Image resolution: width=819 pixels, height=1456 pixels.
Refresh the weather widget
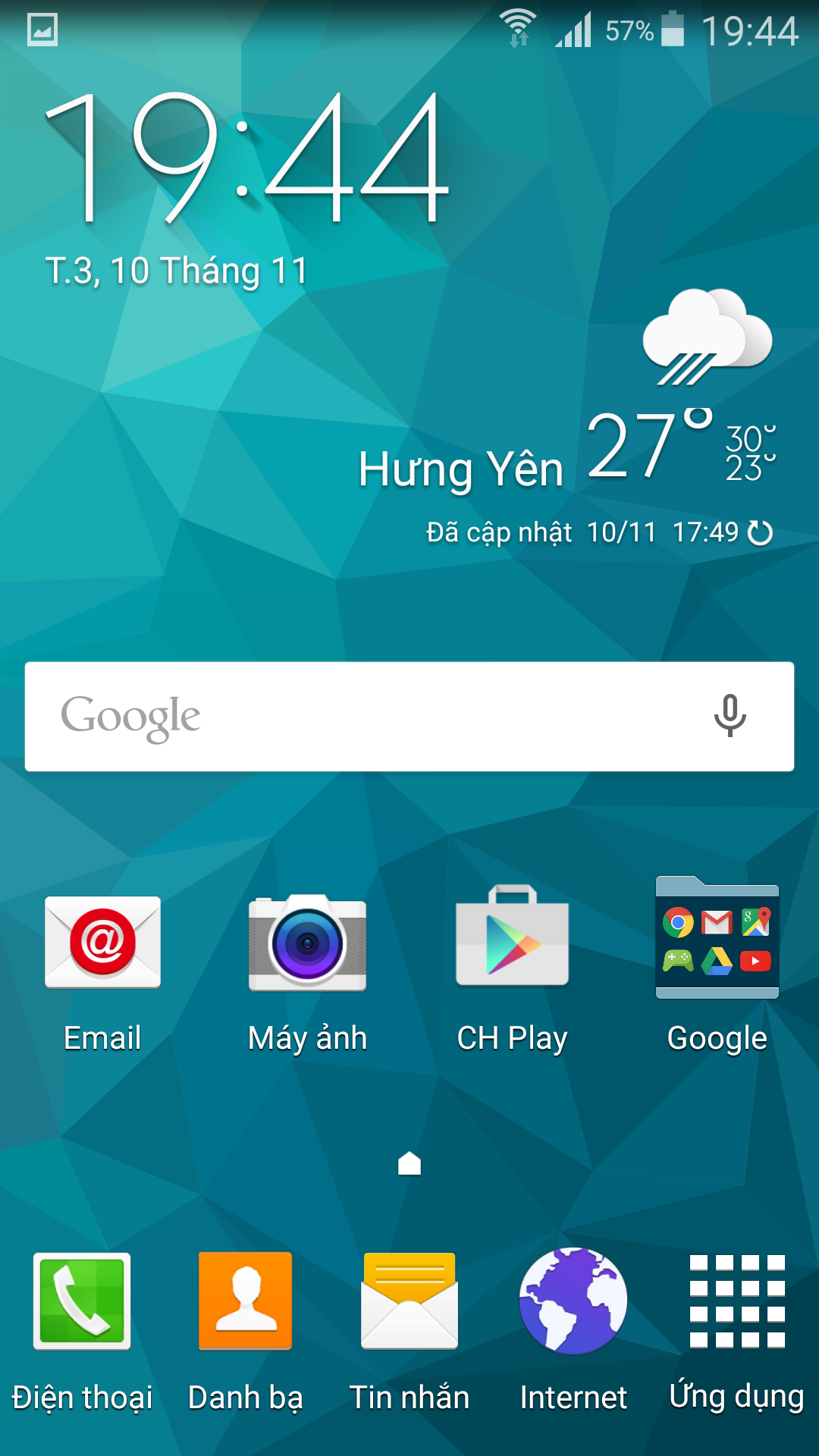[760, 532]
